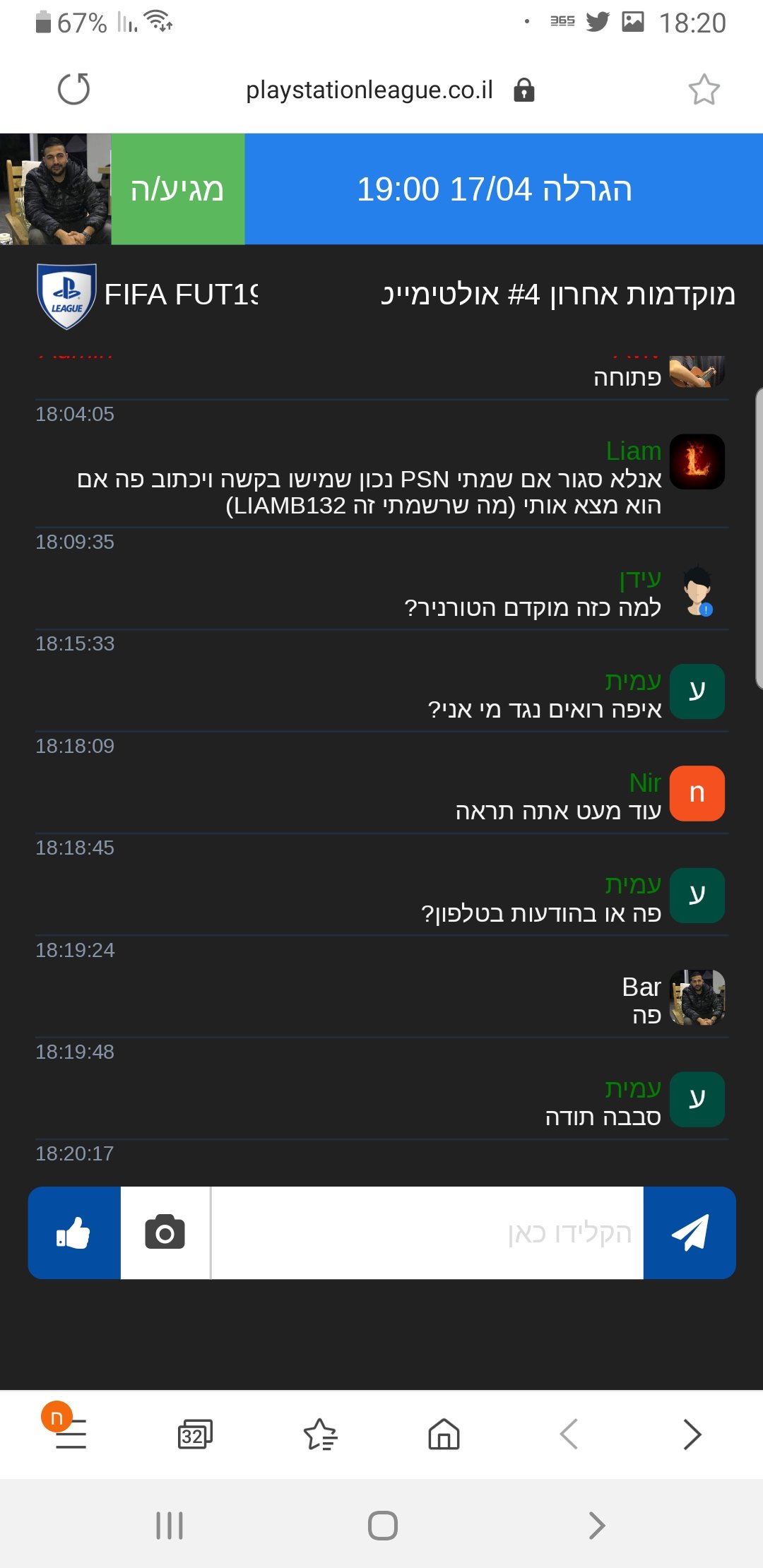The width and height of the screenshot is (763, 1568).
Task: Navigate back with the browser left arrow
Action: click(x=569, y=1435)
